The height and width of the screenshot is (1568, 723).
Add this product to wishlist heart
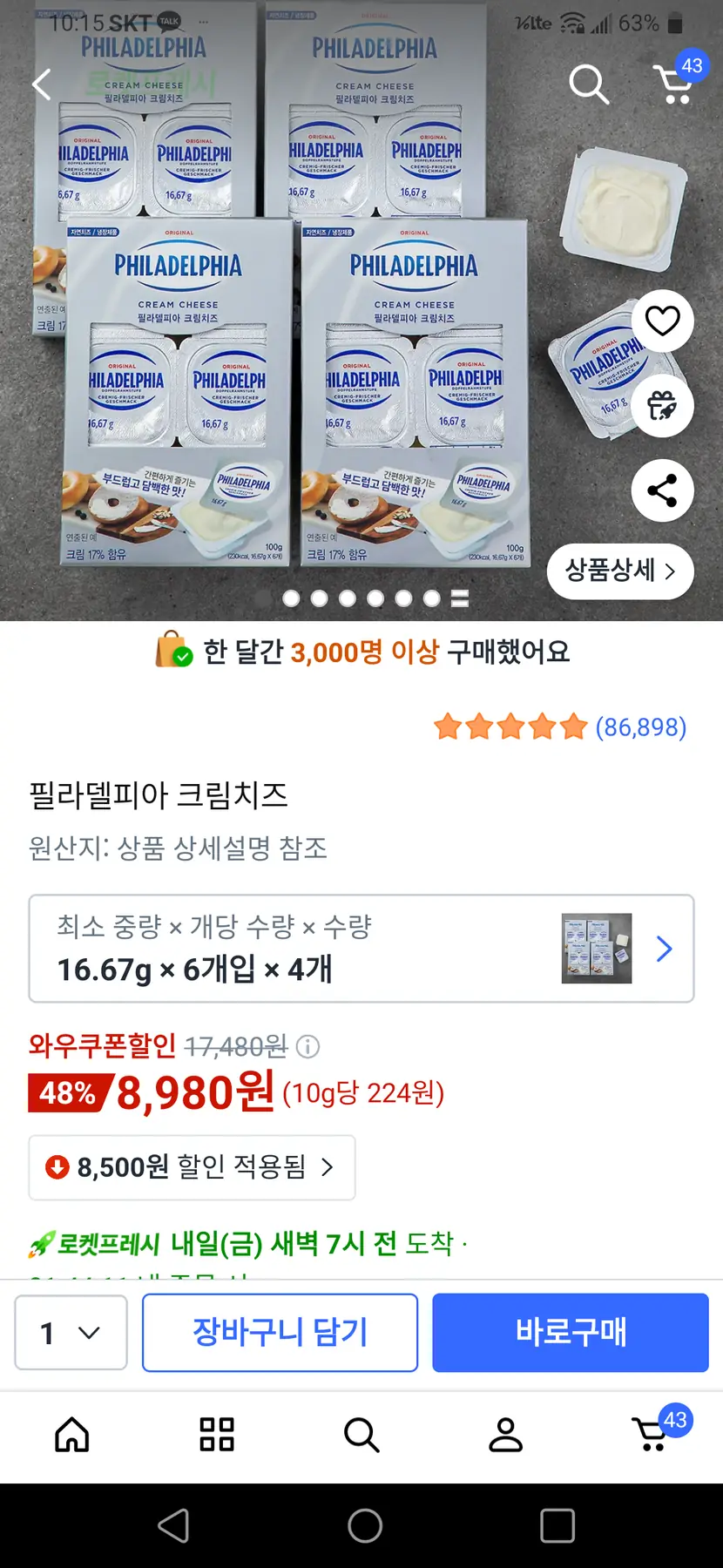point(662,321)
